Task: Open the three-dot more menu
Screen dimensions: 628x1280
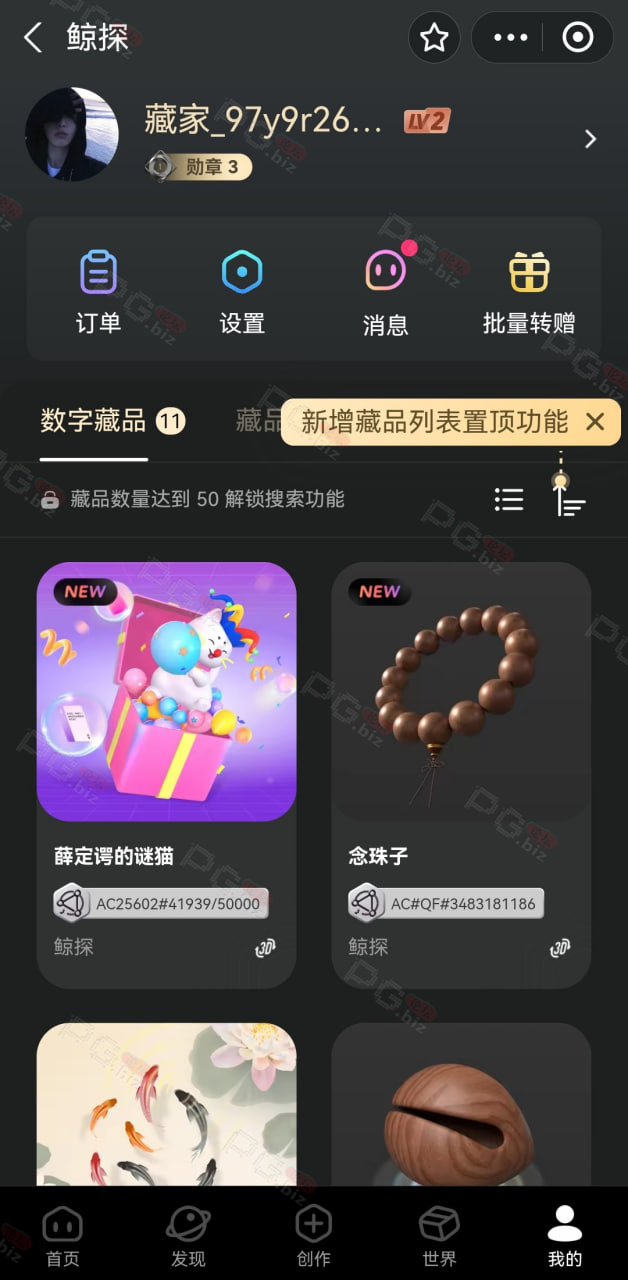Action: pyautogui.click(x=510, y=38)
